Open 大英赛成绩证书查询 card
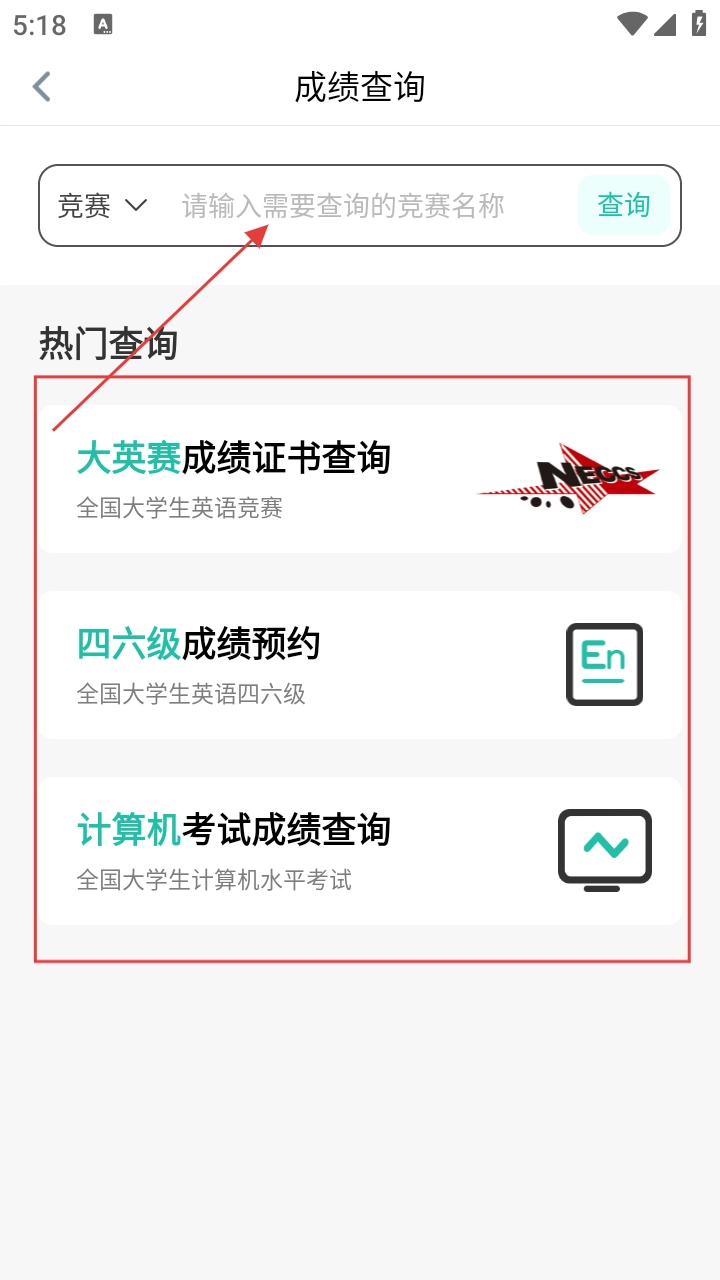 point(360,479)
